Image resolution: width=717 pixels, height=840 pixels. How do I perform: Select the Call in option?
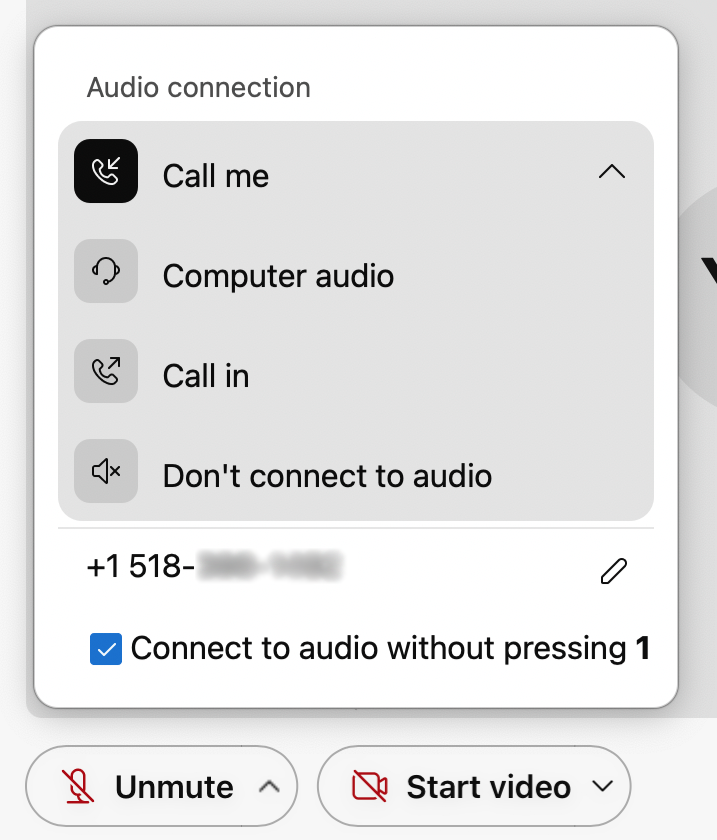click(206, 376)
